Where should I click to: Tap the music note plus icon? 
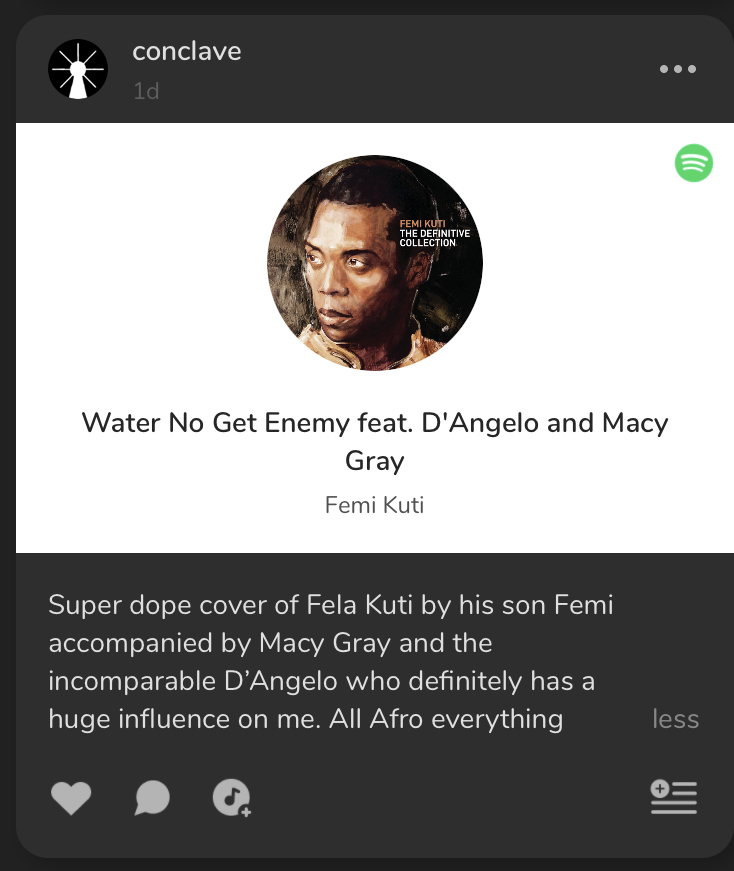[232, 797]
